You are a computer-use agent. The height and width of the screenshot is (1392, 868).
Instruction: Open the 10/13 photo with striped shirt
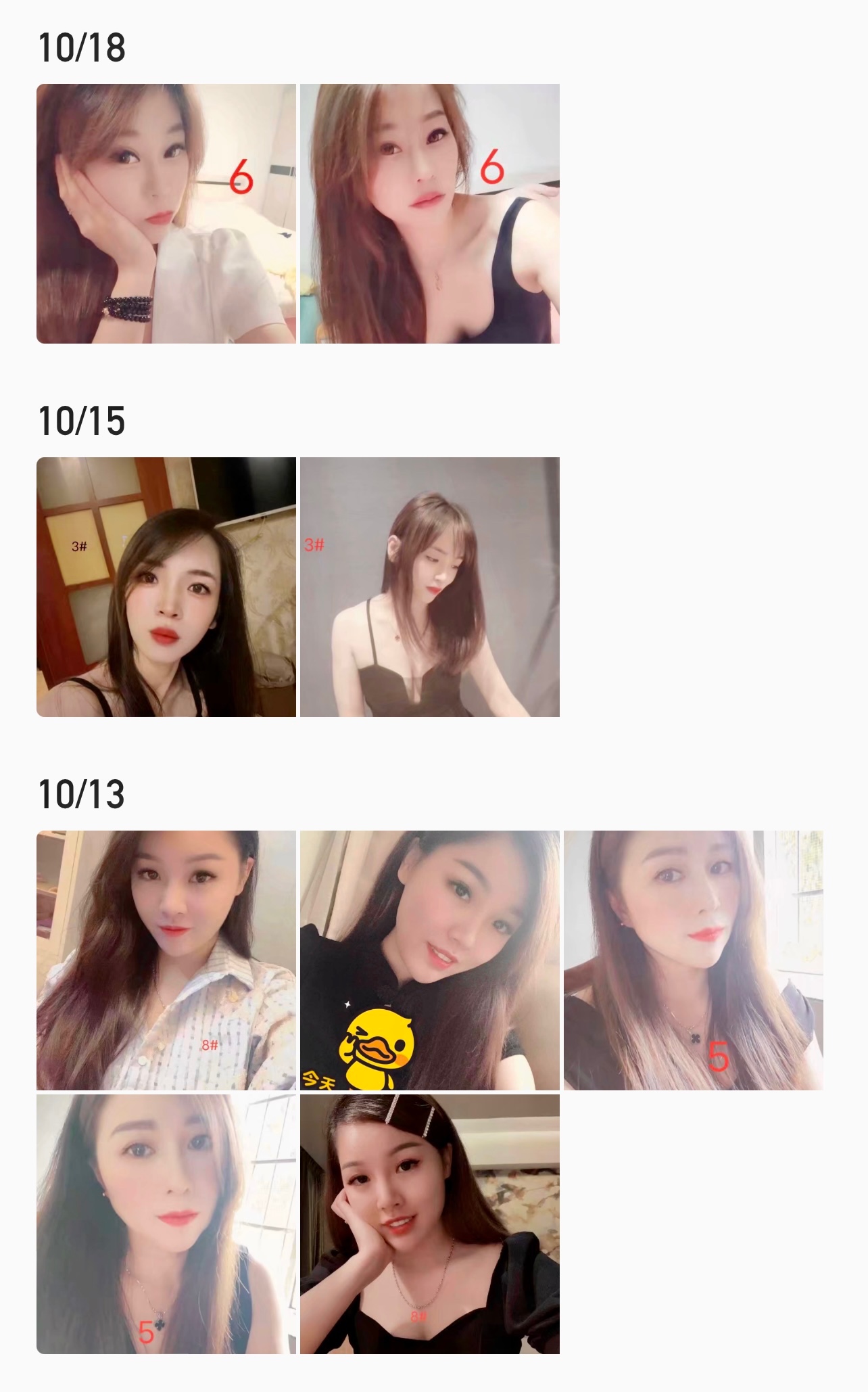click(166, 960)
